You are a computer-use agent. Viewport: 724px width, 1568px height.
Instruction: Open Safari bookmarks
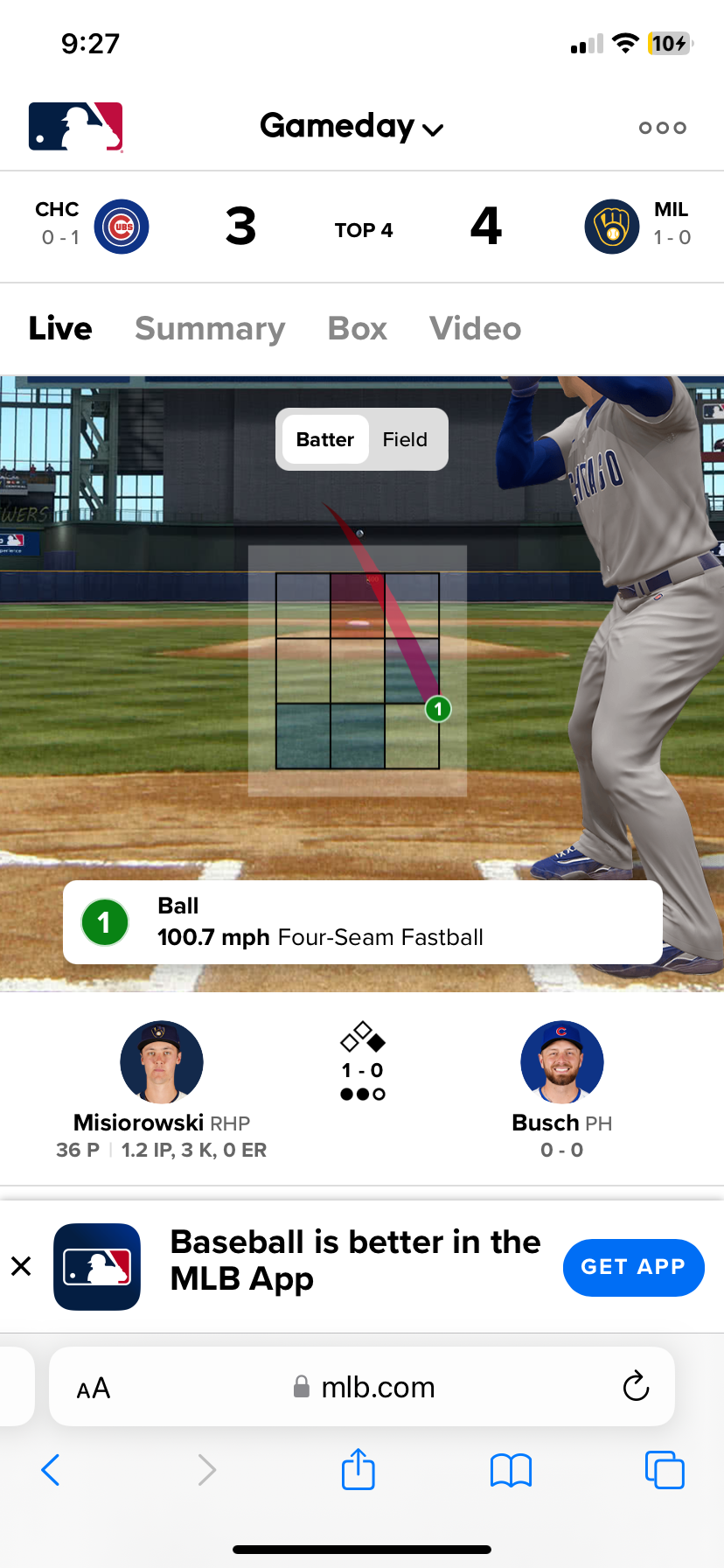click(x=512, y=1470)
